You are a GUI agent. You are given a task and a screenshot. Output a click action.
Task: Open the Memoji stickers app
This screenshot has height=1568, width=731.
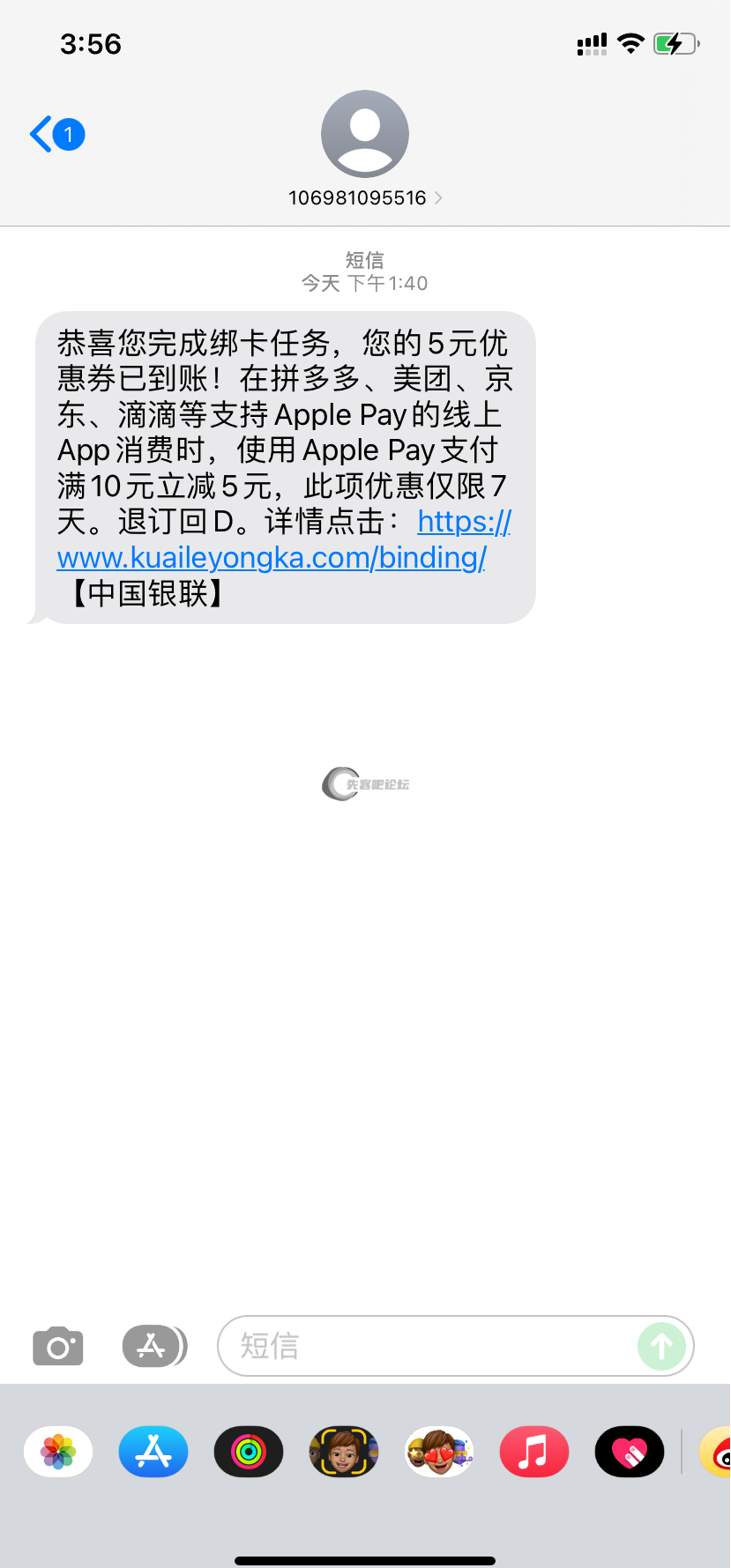[x=439, y=1451]
